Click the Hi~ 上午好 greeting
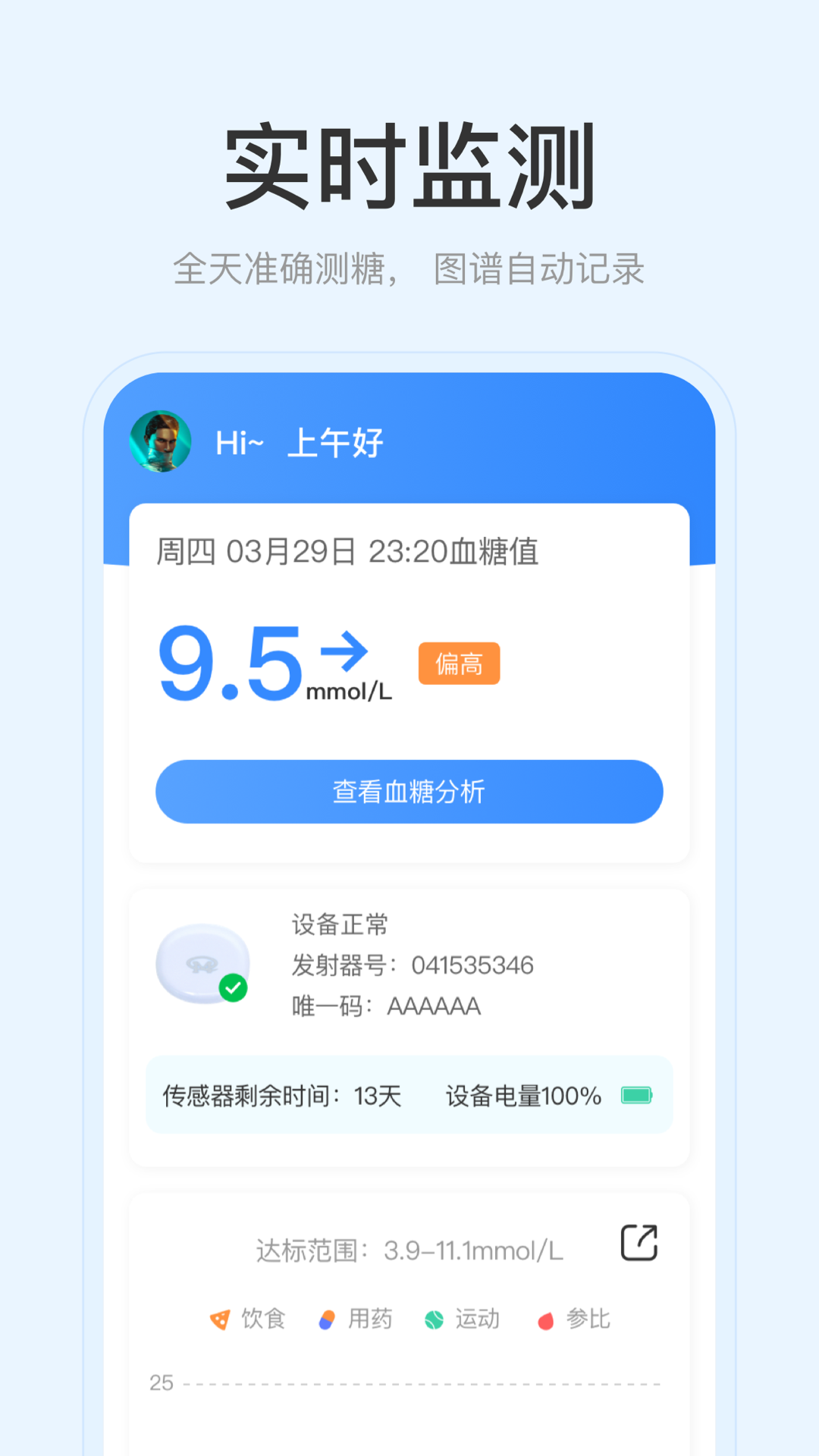The image size is (819, 1456). 297,441
